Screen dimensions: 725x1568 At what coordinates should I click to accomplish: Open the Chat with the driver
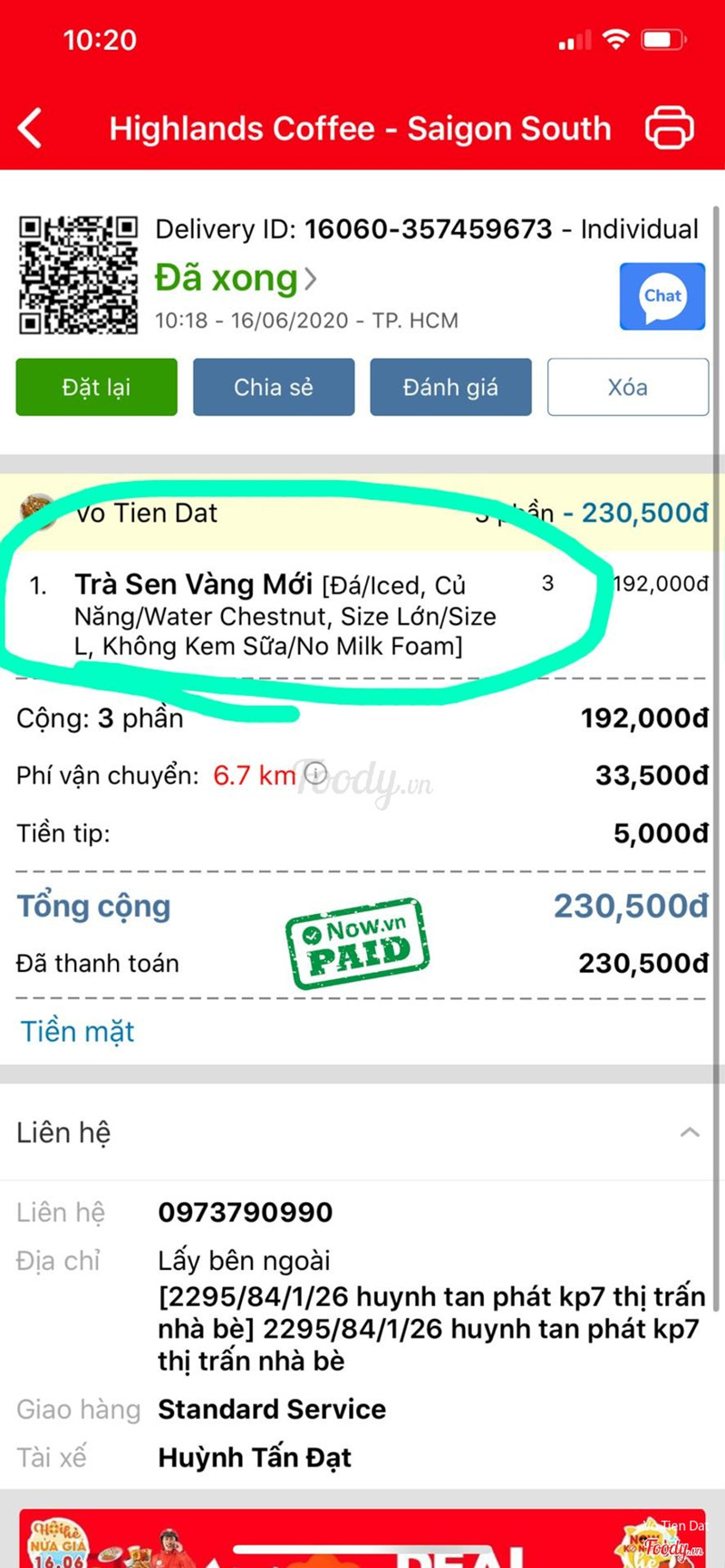[662, 297]
